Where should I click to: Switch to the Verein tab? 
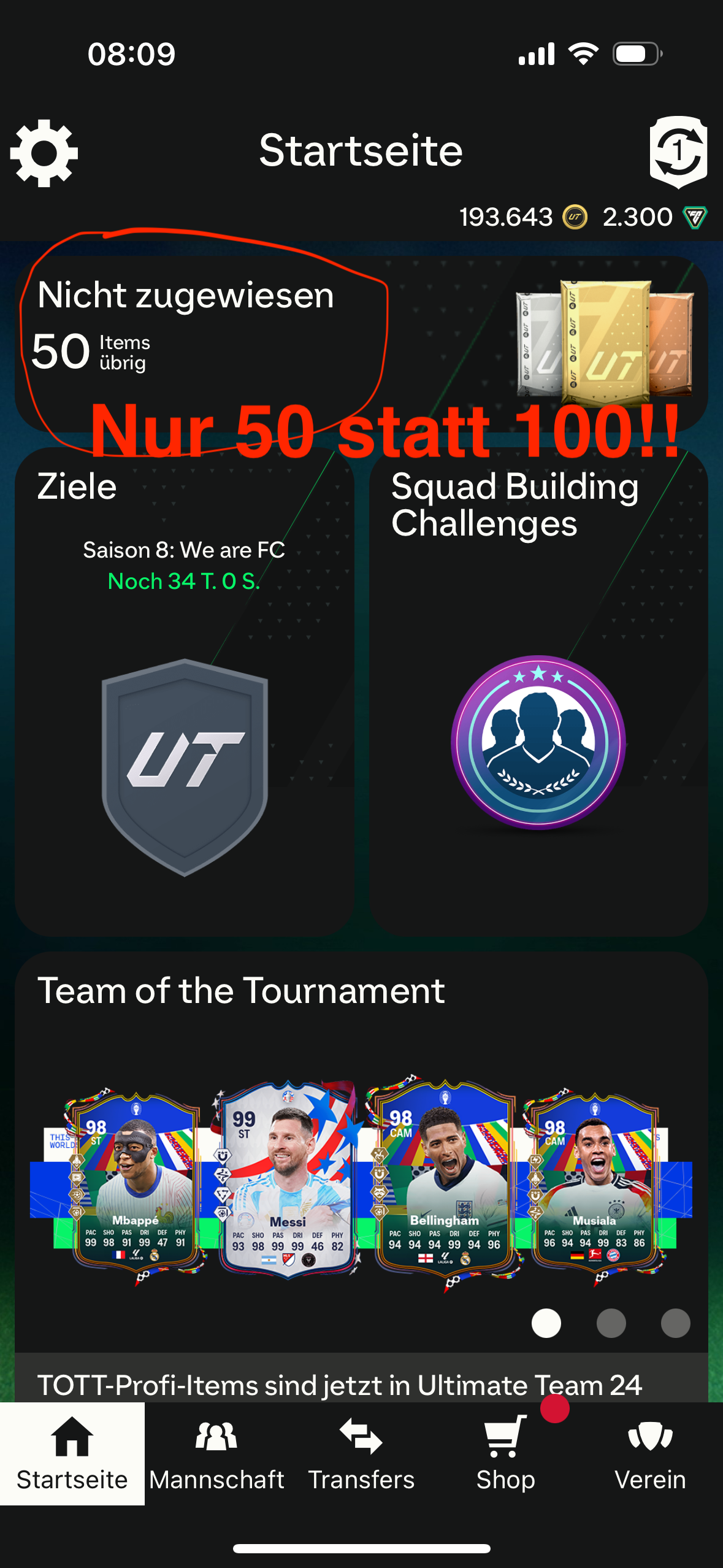651,1453
